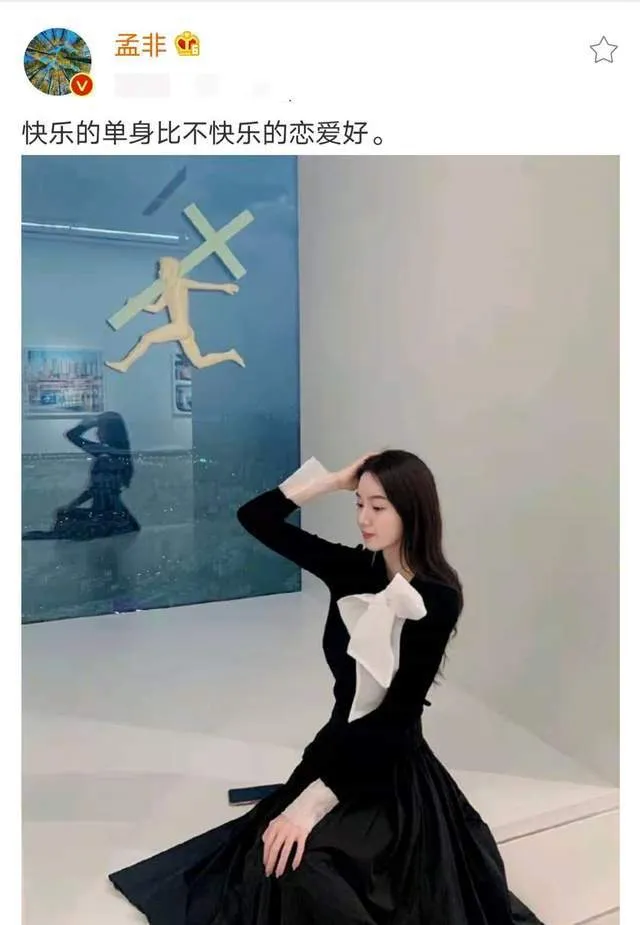The width and height of the screenshot is (640, 925).
Task: Open 孟非's profile avatar
Action: [x=57, y=61]
